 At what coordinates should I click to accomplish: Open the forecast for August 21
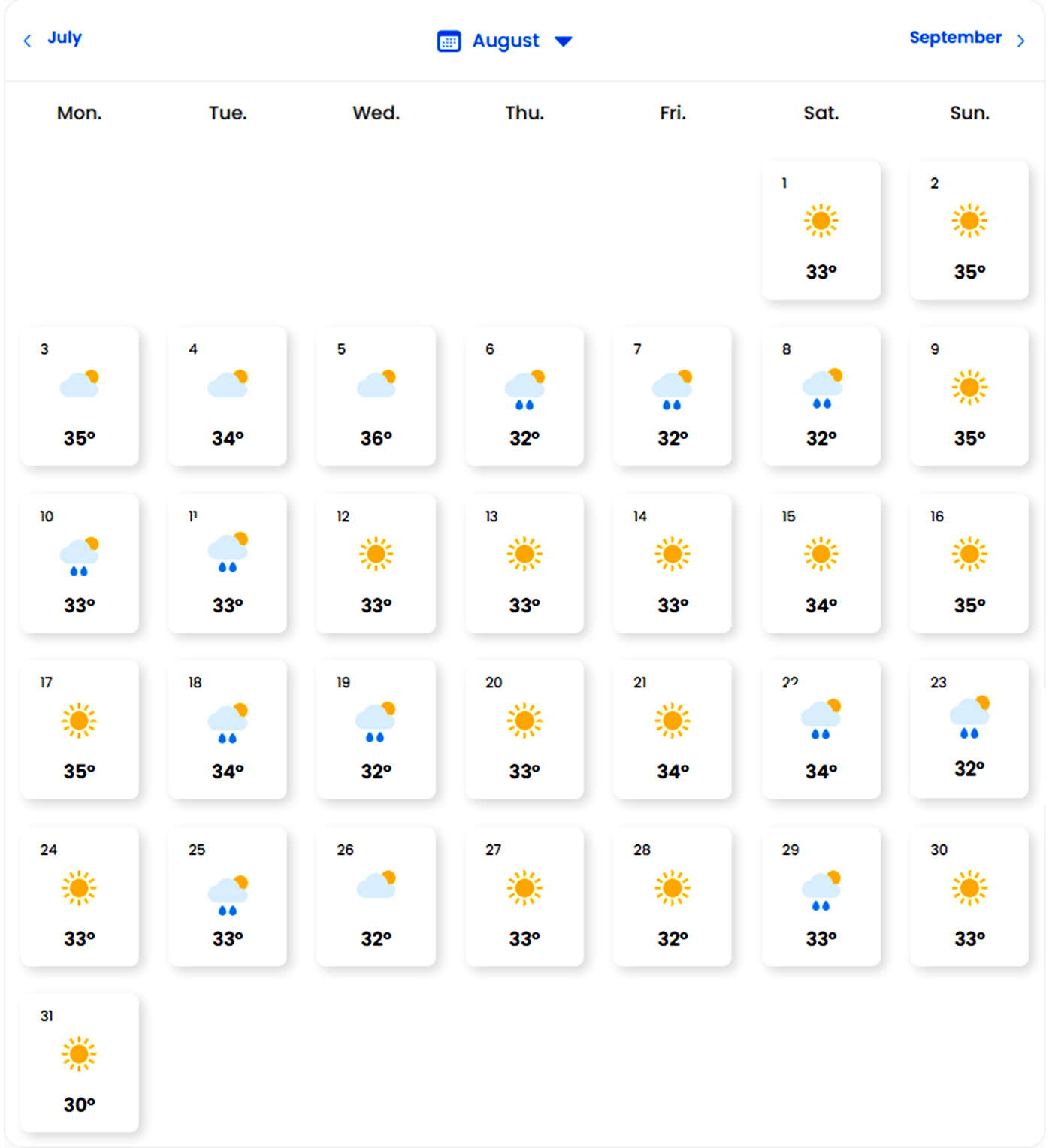(x=672, y=729)
